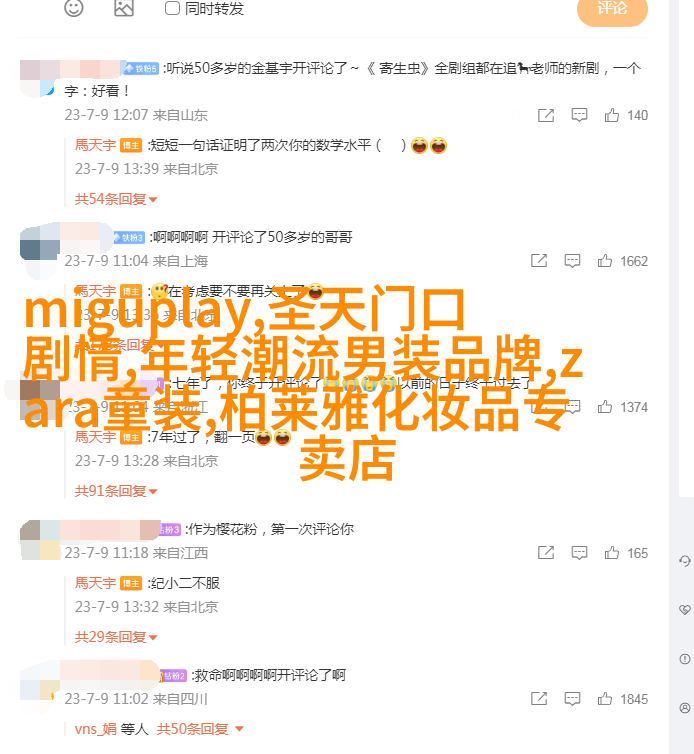Open the emoji picker for comment

[x=75, y=8]
